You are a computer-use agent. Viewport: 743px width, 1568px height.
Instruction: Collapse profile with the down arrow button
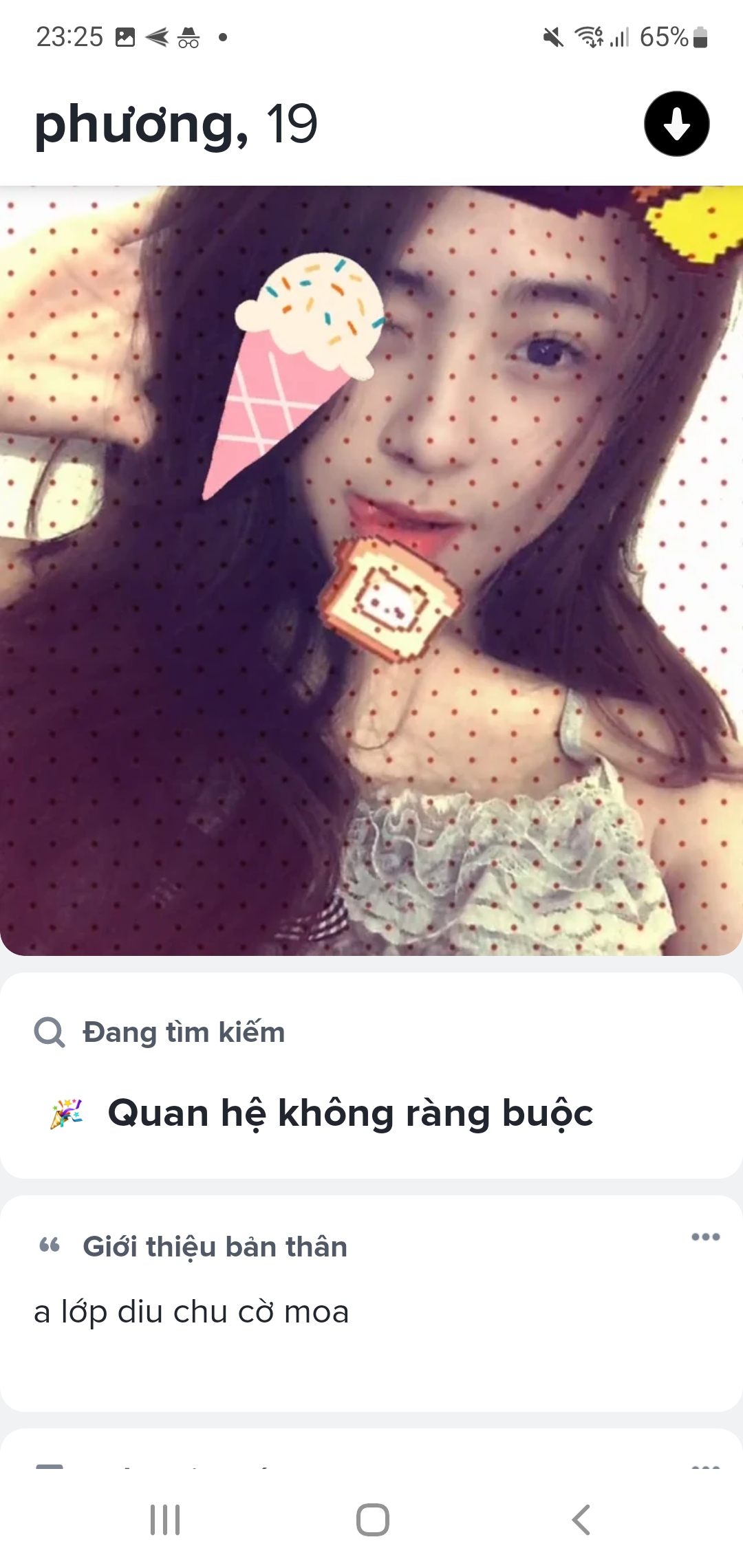click(x=676, y=124)
